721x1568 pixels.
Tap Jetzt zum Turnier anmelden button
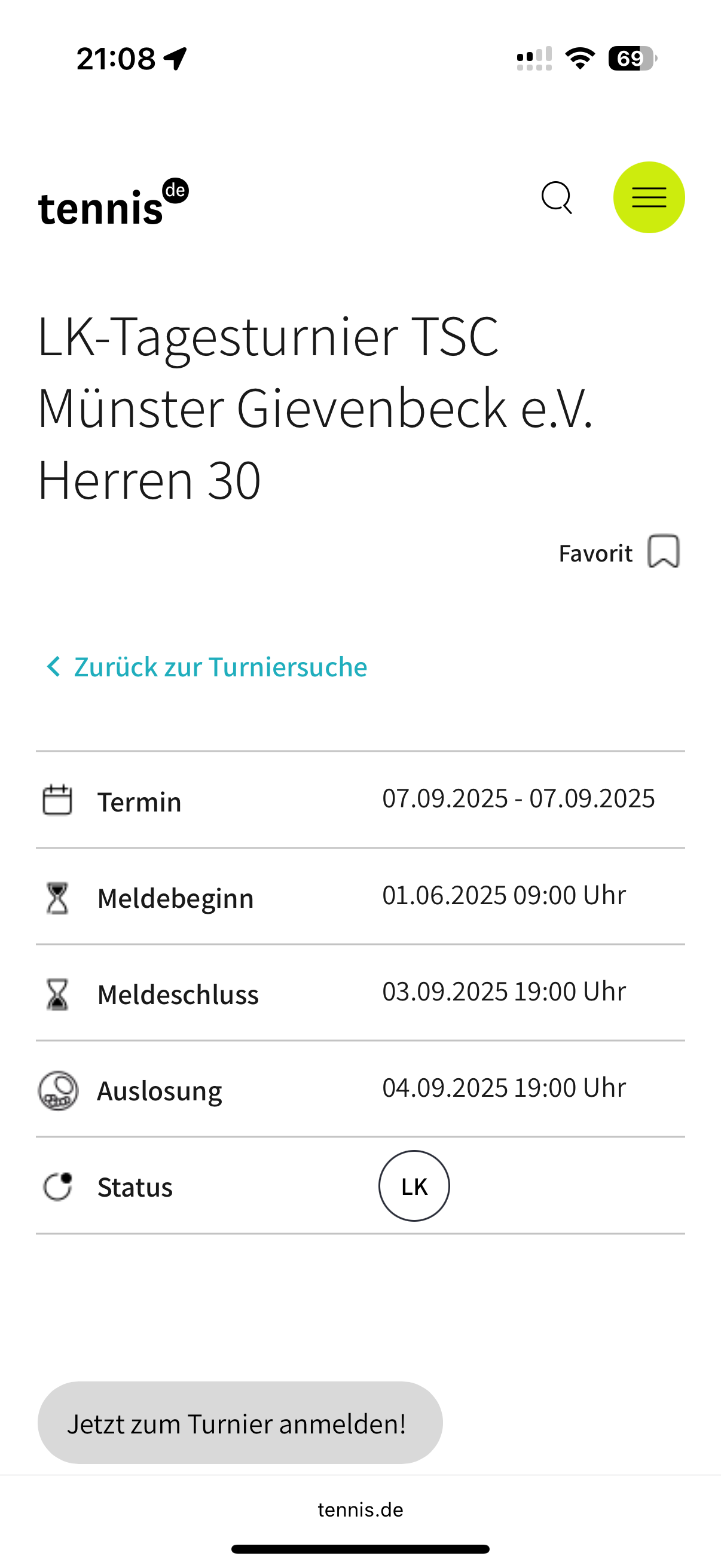pos(240,1423)
